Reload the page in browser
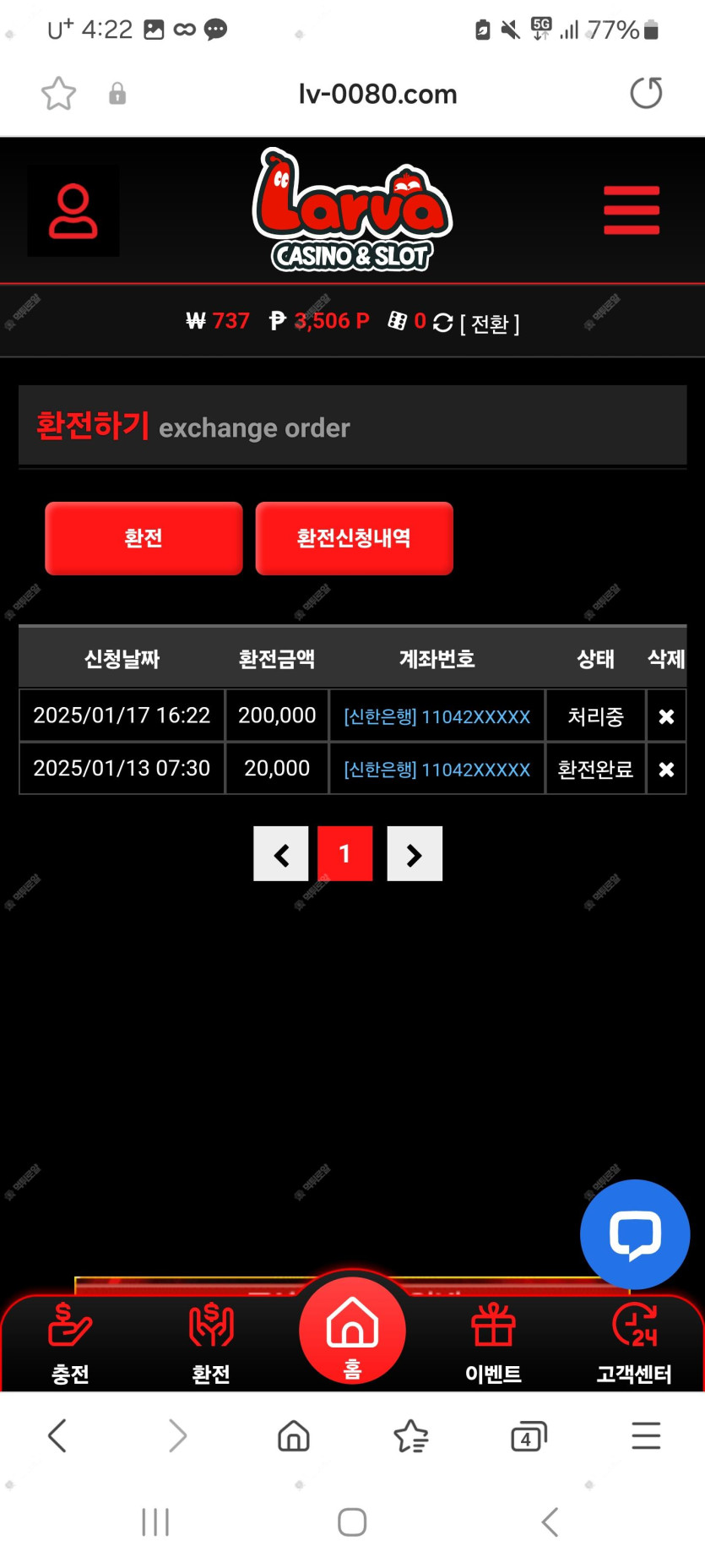Viewport: 705px width, 1568px height. [x=646, y=93]
